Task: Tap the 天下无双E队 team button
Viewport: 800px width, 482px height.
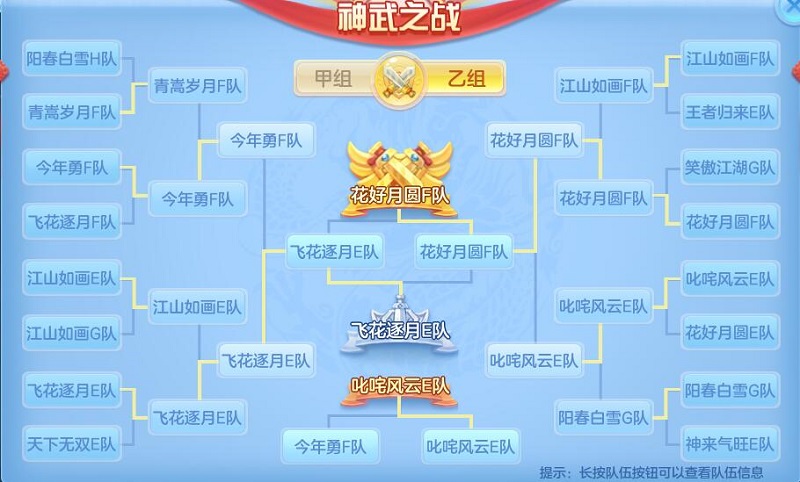Action: pos(71,443)
